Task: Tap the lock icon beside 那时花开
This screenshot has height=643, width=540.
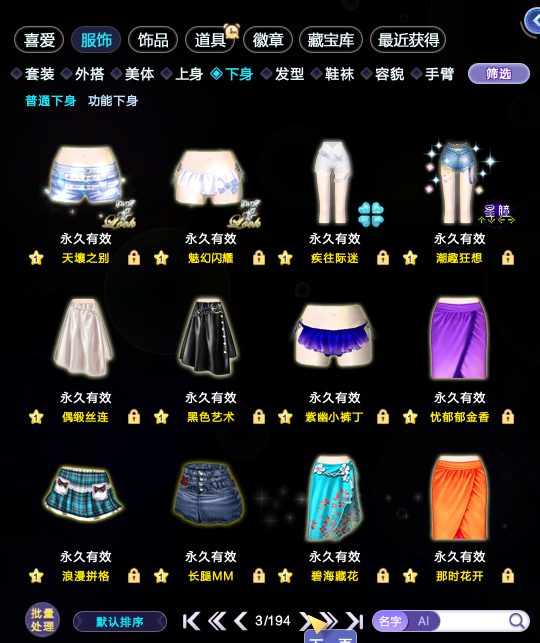Action: 508,575
